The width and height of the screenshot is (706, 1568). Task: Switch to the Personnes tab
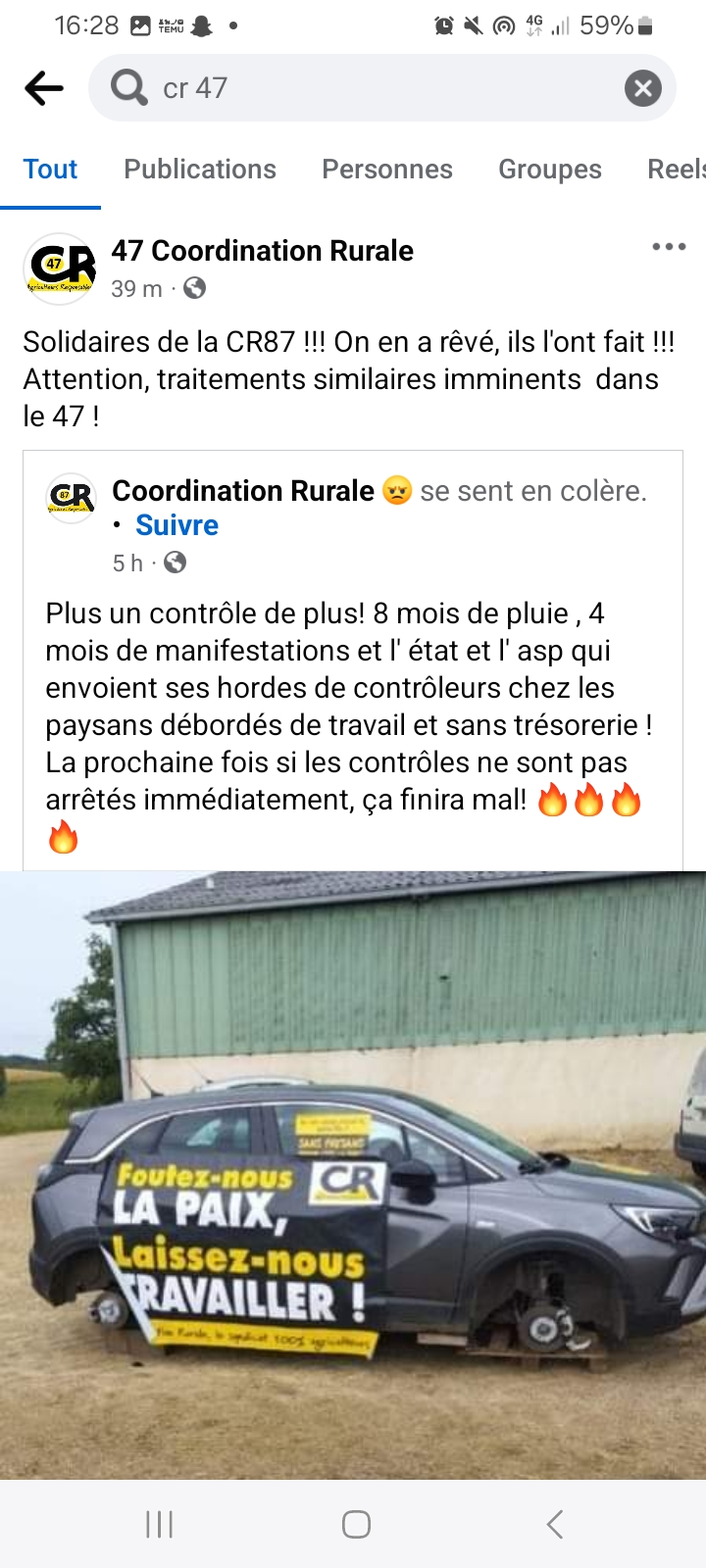tap(387, 169)
